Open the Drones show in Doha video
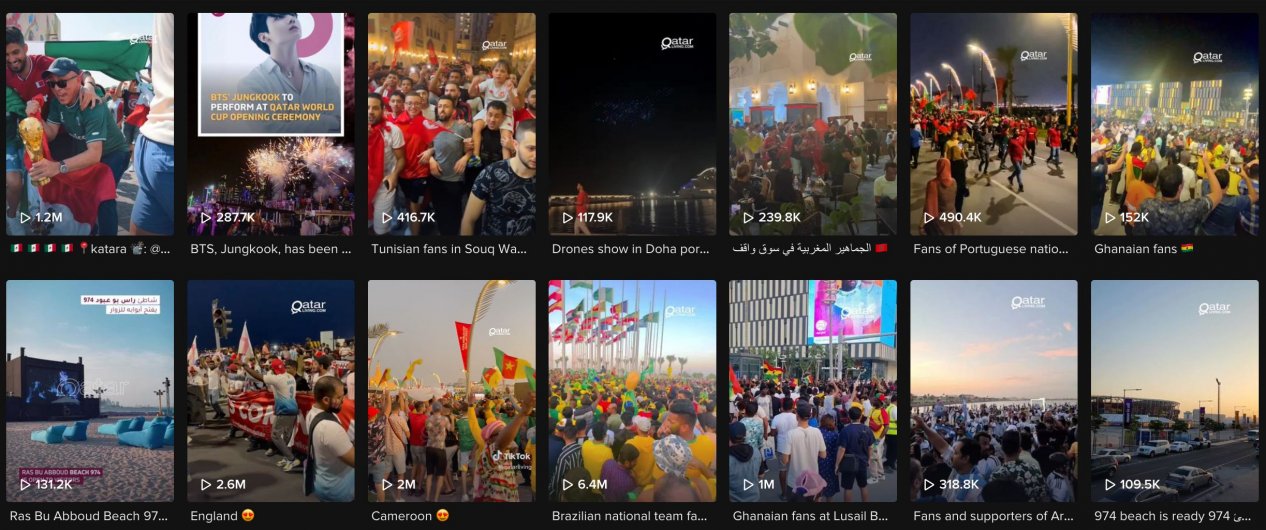The image size is (1266, 530). (632, 123)
